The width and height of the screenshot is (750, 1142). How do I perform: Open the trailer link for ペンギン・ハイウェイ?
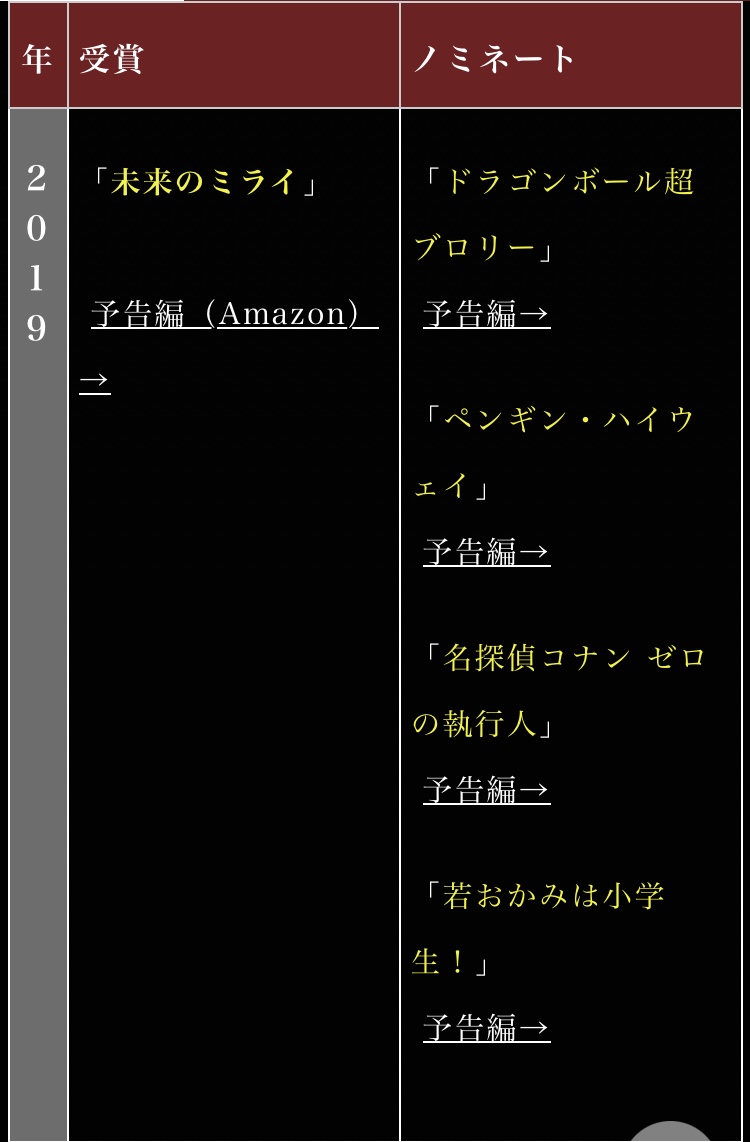point(486,552)
